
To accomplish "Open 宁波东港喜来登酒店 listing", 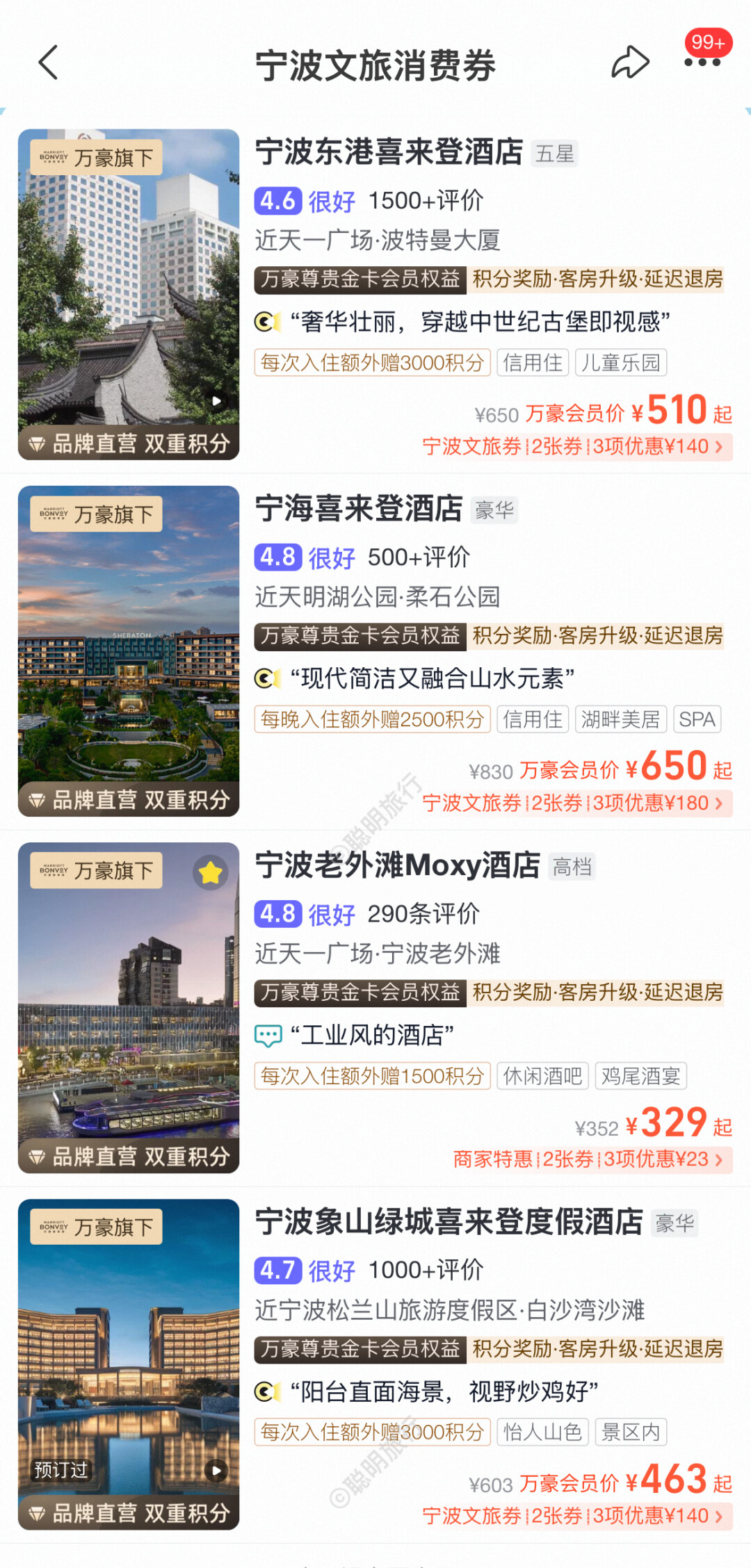I will [x=389, y=152].
